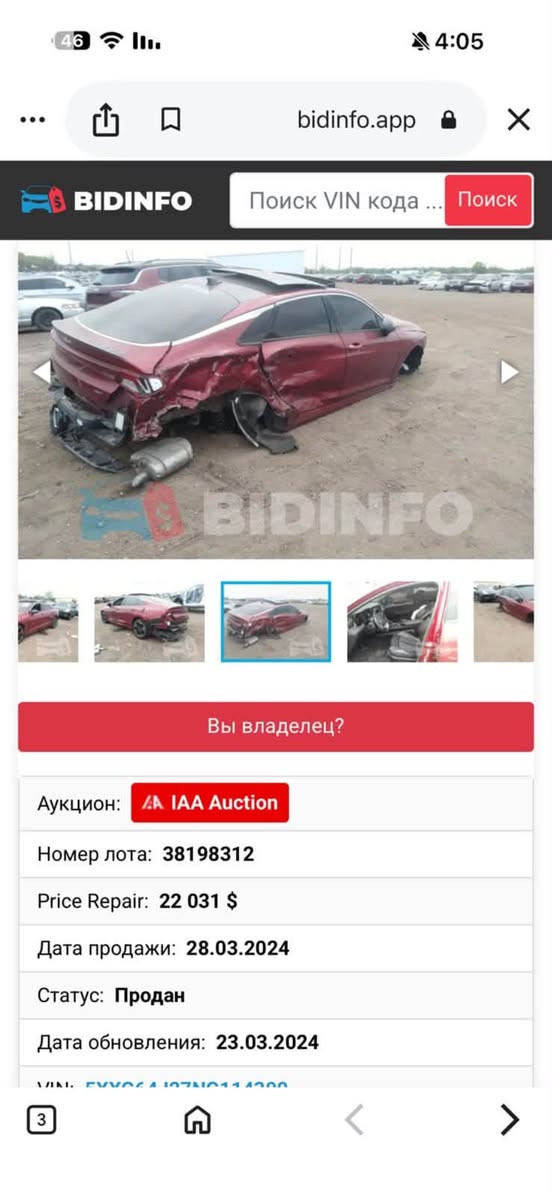Open the BIDINFO home logo

(106, 200)
